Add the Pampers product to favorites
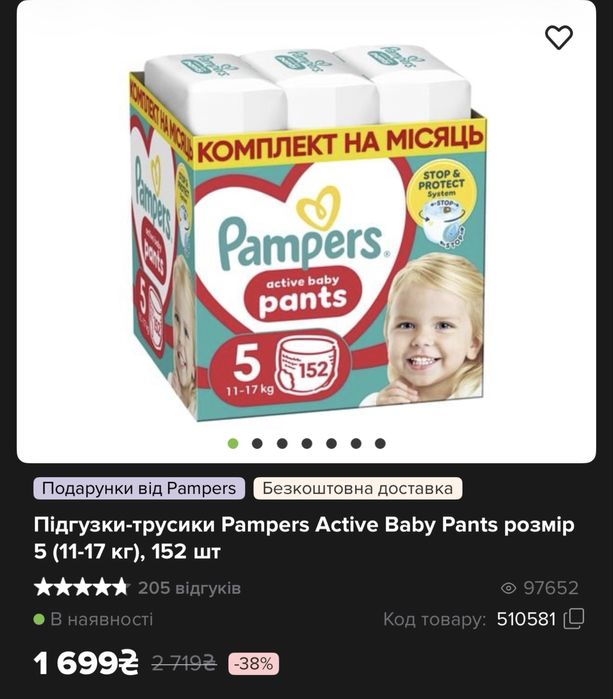This screenshot has width=613, height=699. (x=559, y=38)
